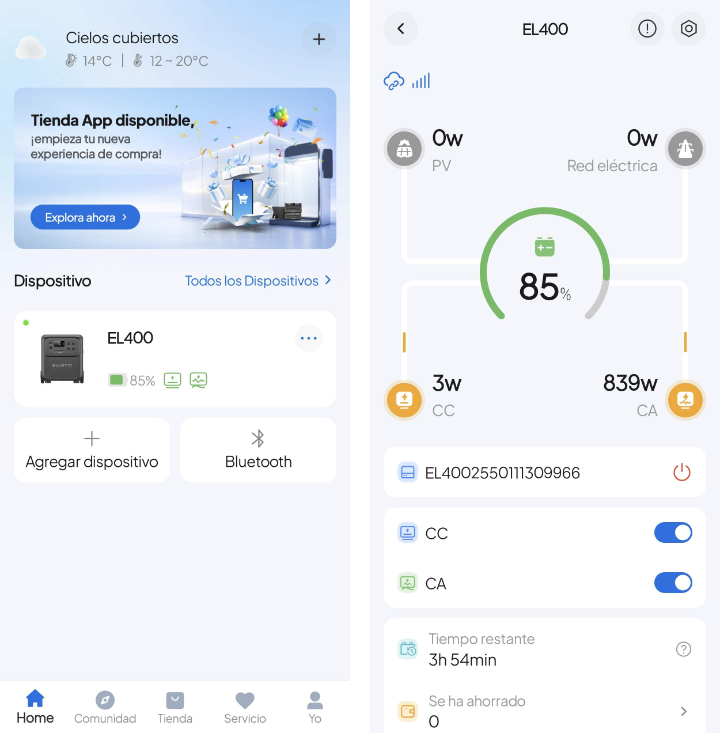Open the Tienda tab
720x733 pixels.
pyautogui.click(x=175, y=707)
